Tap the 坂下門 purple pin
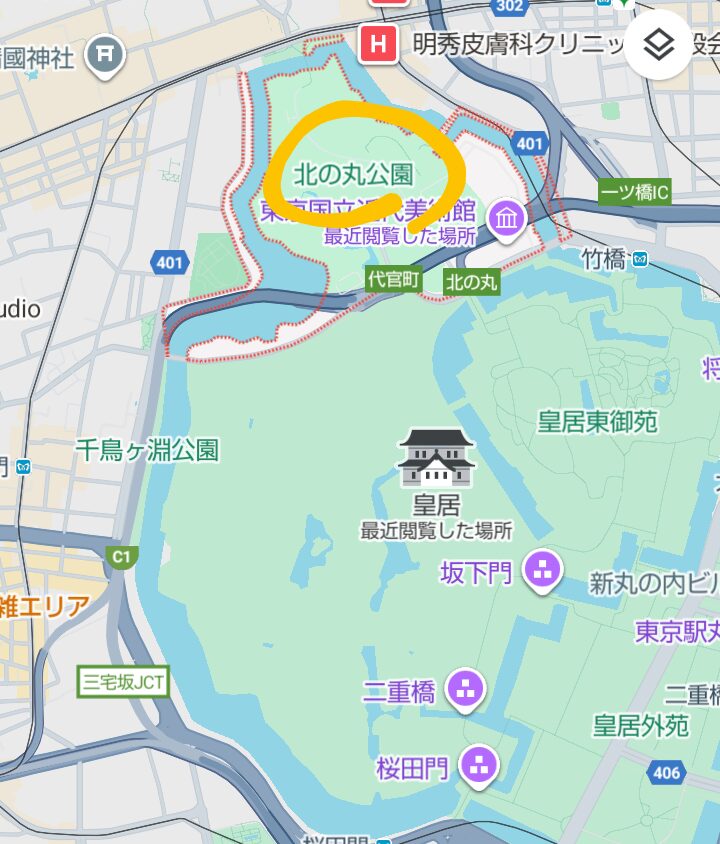The width and height of the screenshot is (720, 844). [x=543, y=572]
